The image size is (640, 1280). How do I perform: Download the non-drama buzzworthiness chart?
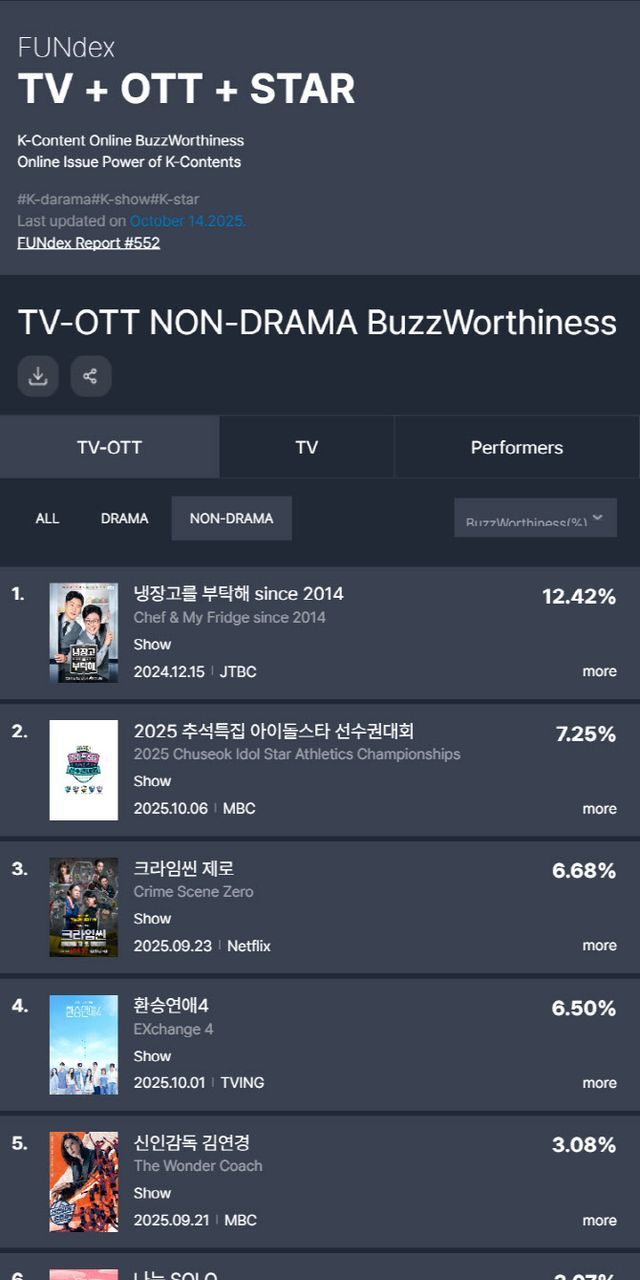pyautogui.click(x=38, y=376)
